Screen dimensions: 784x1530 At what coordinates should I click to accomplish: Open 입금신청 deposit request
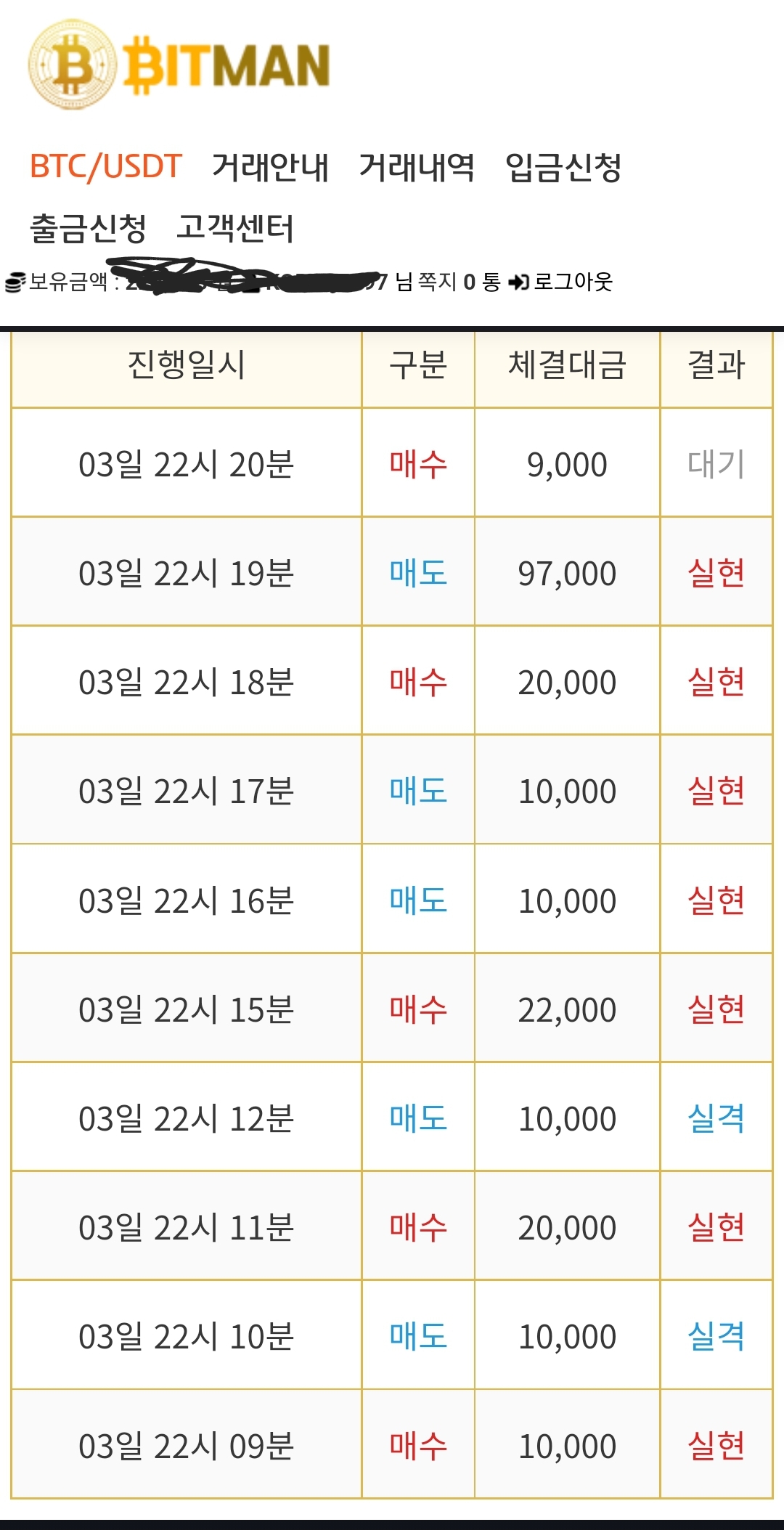pos(563,166)
